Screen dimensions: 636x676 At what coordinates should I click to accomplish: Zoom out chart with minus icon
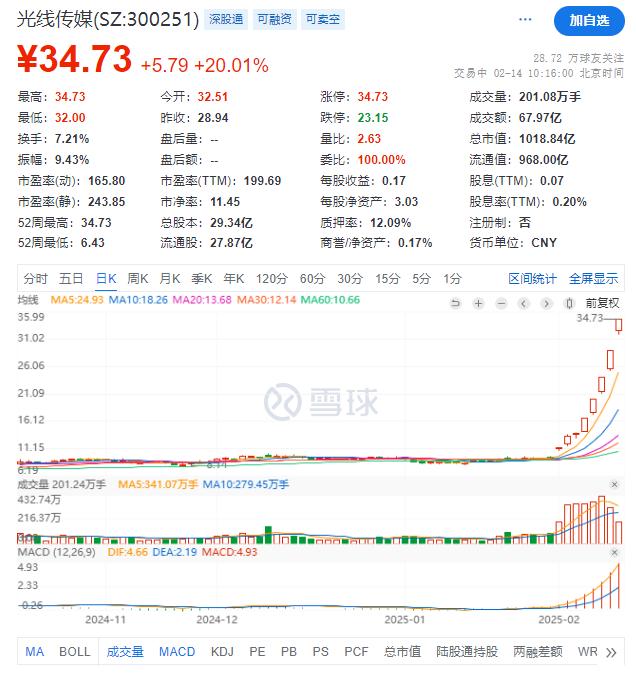(x=501, y=303)
